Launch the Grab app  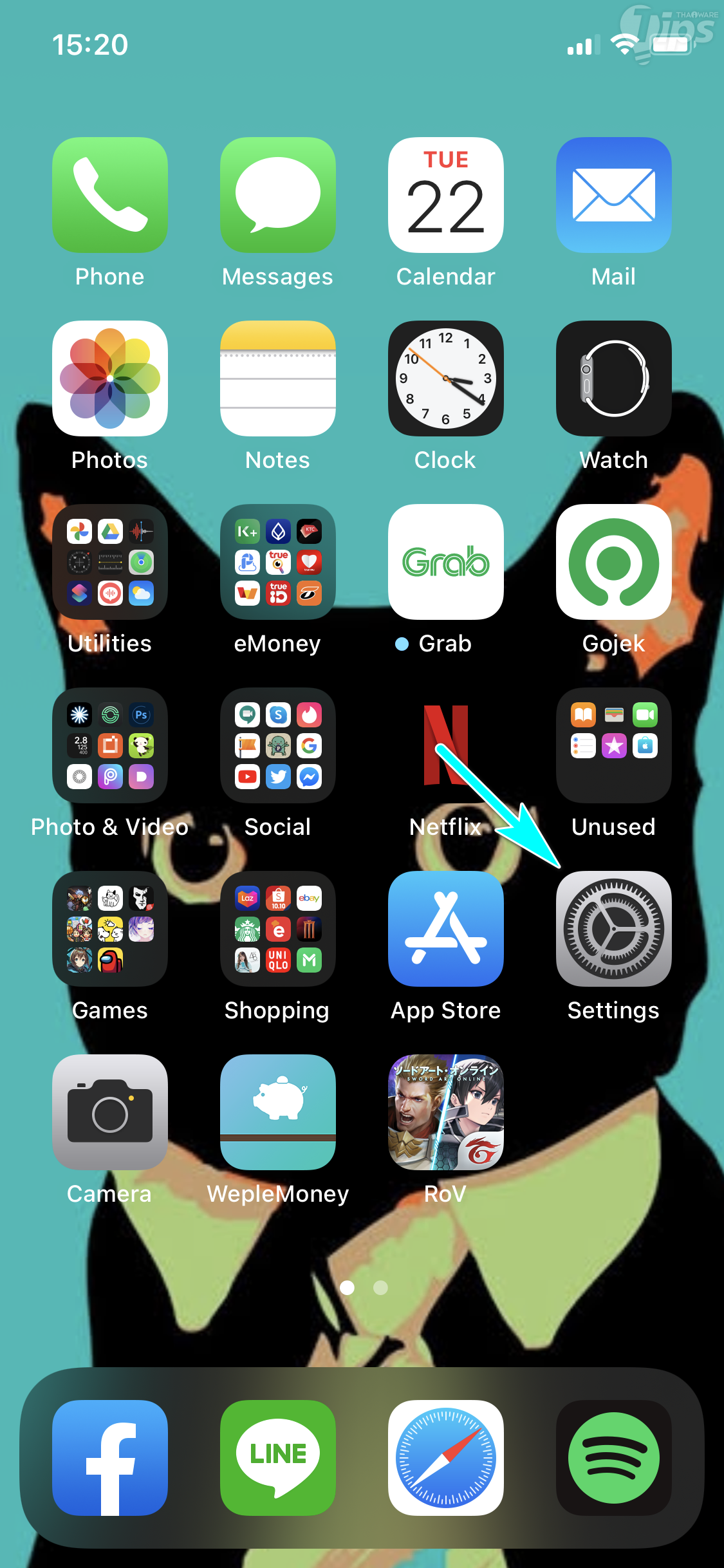pos(445,562)
